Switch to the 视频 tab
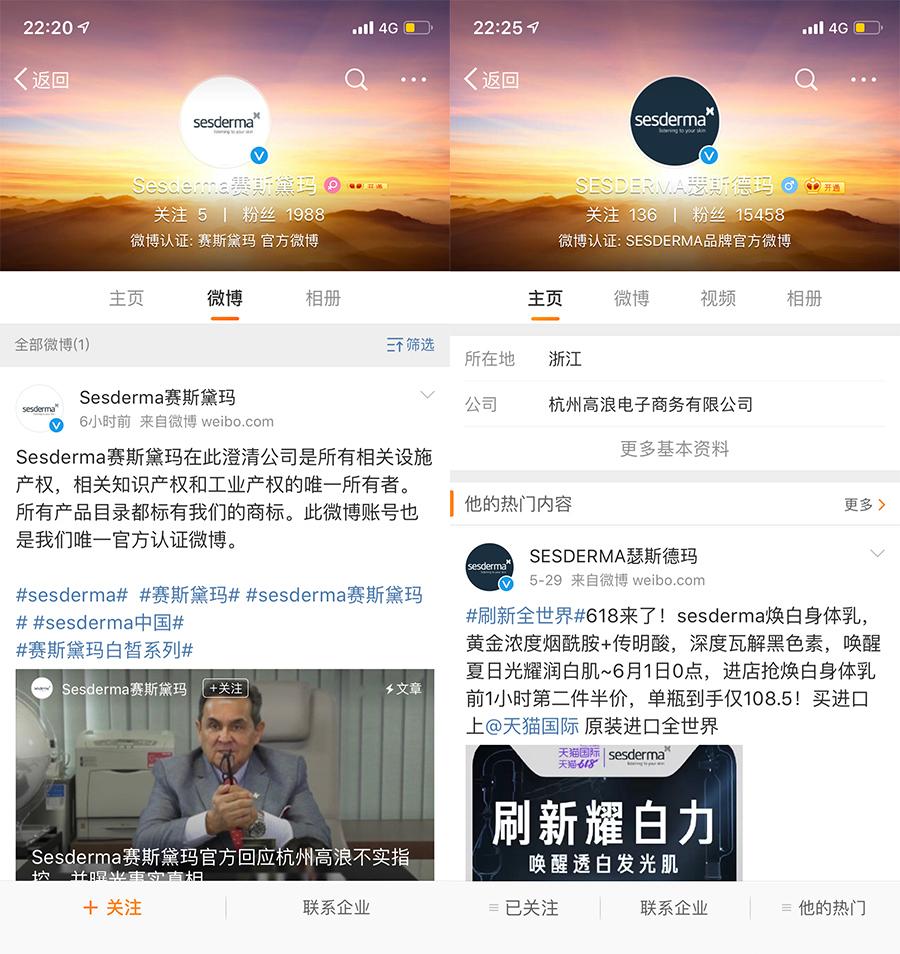The width and height of the screenshot is (900, 954). coord(717,297)
